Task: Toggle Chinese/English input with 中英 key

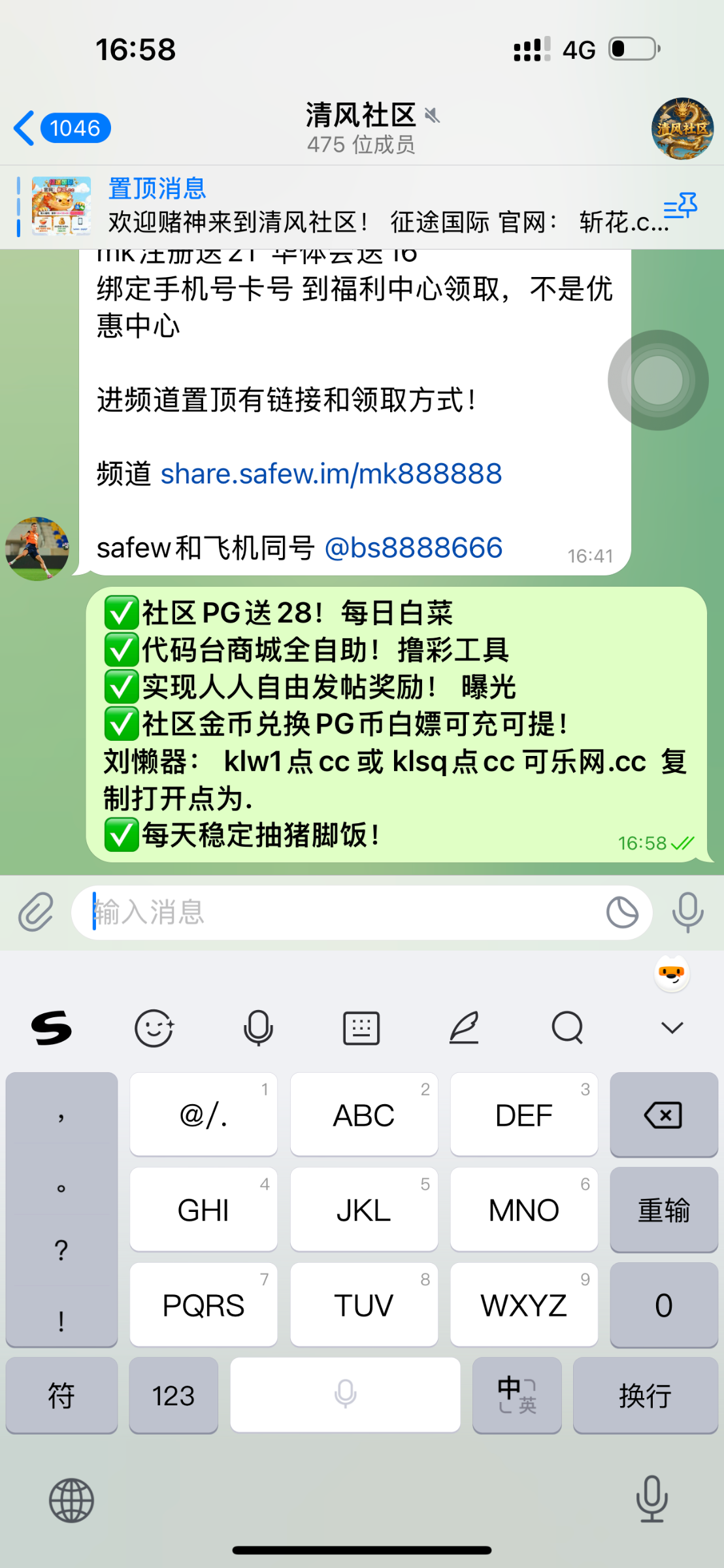Action: click(516, 1396)
